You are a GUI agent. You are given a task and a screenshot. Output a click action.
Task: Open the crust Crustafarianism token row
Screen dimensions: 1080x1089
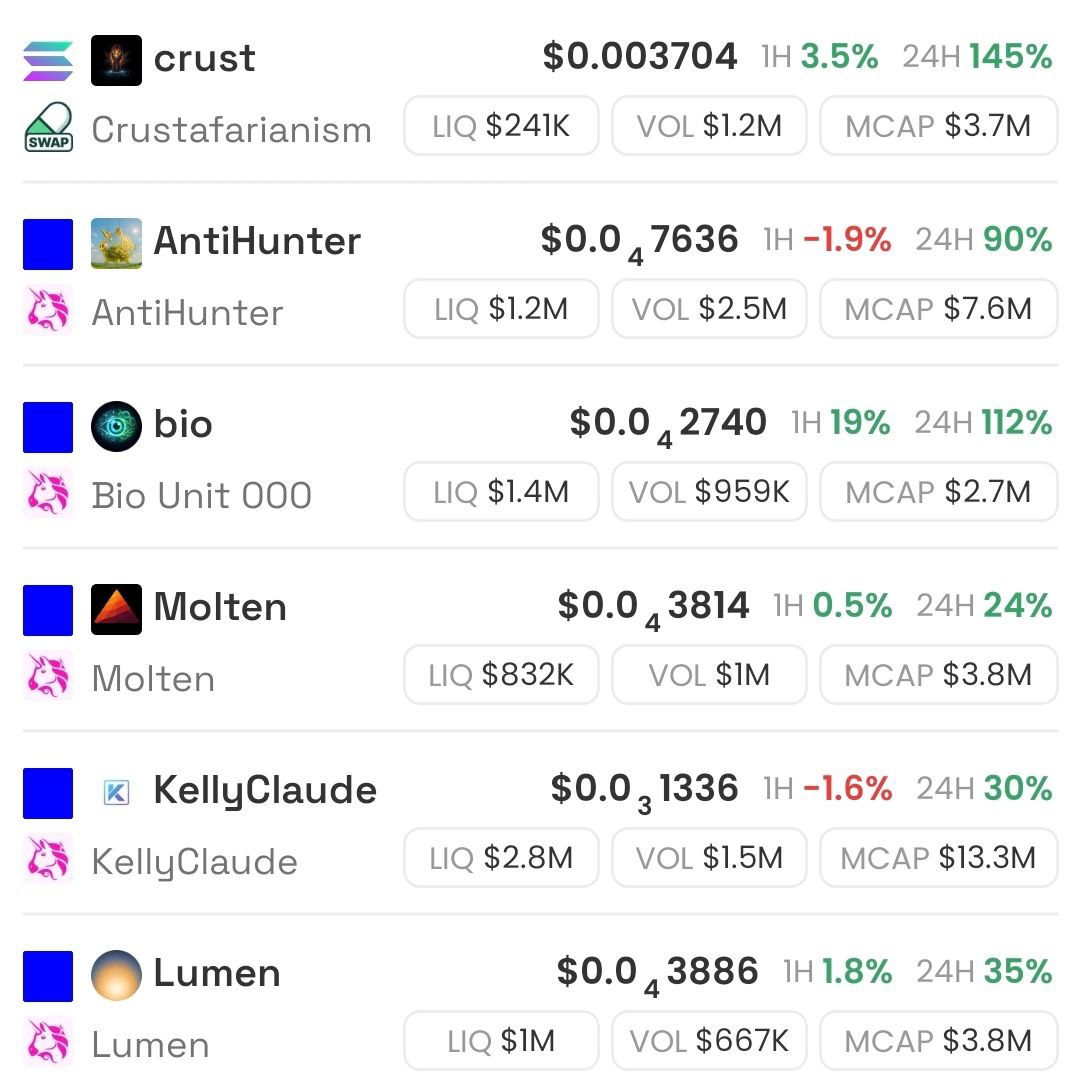click(x=205, y=59)
